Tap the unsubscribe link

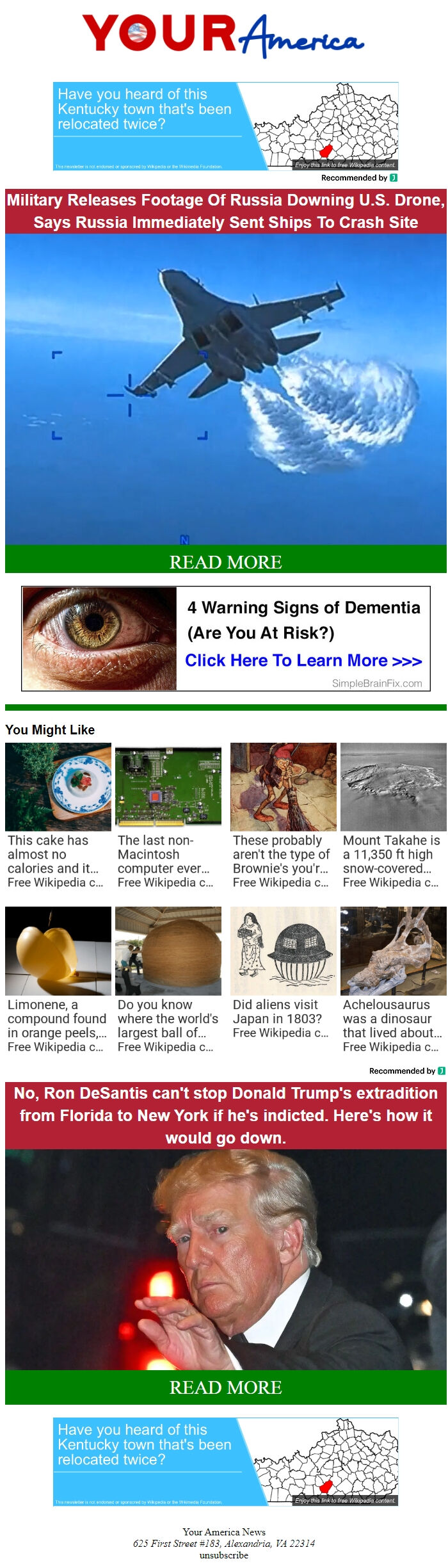click(223, 1555)
